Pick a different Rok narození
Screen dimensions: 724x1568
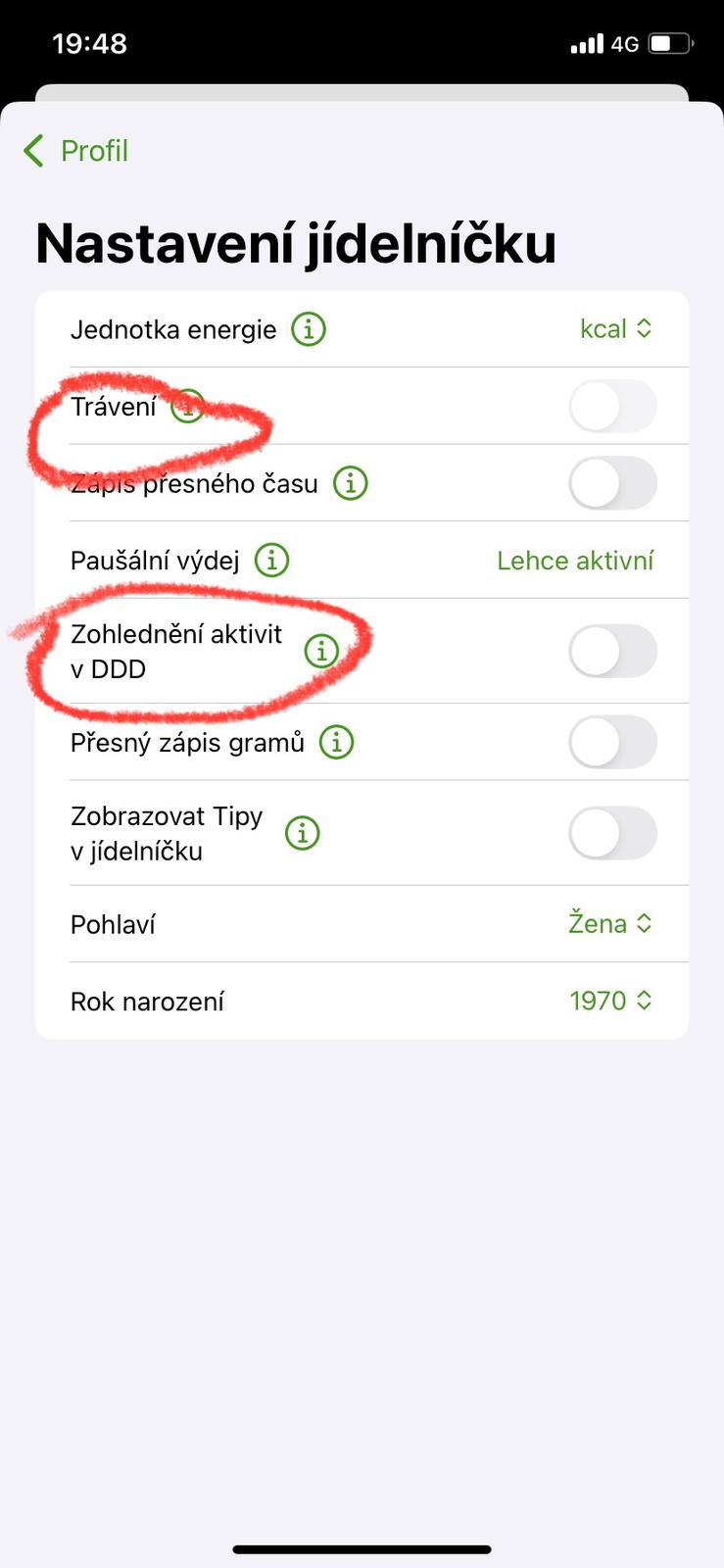609,1001
